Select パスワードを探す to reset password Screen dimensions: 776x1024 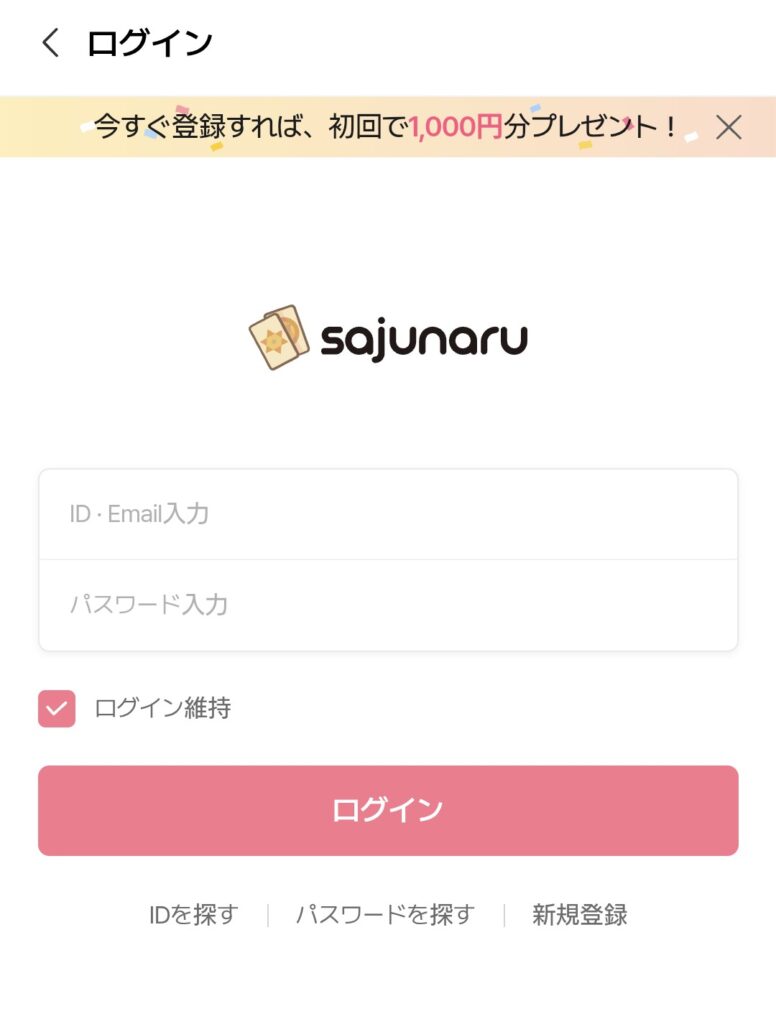(x=386, y=913)
